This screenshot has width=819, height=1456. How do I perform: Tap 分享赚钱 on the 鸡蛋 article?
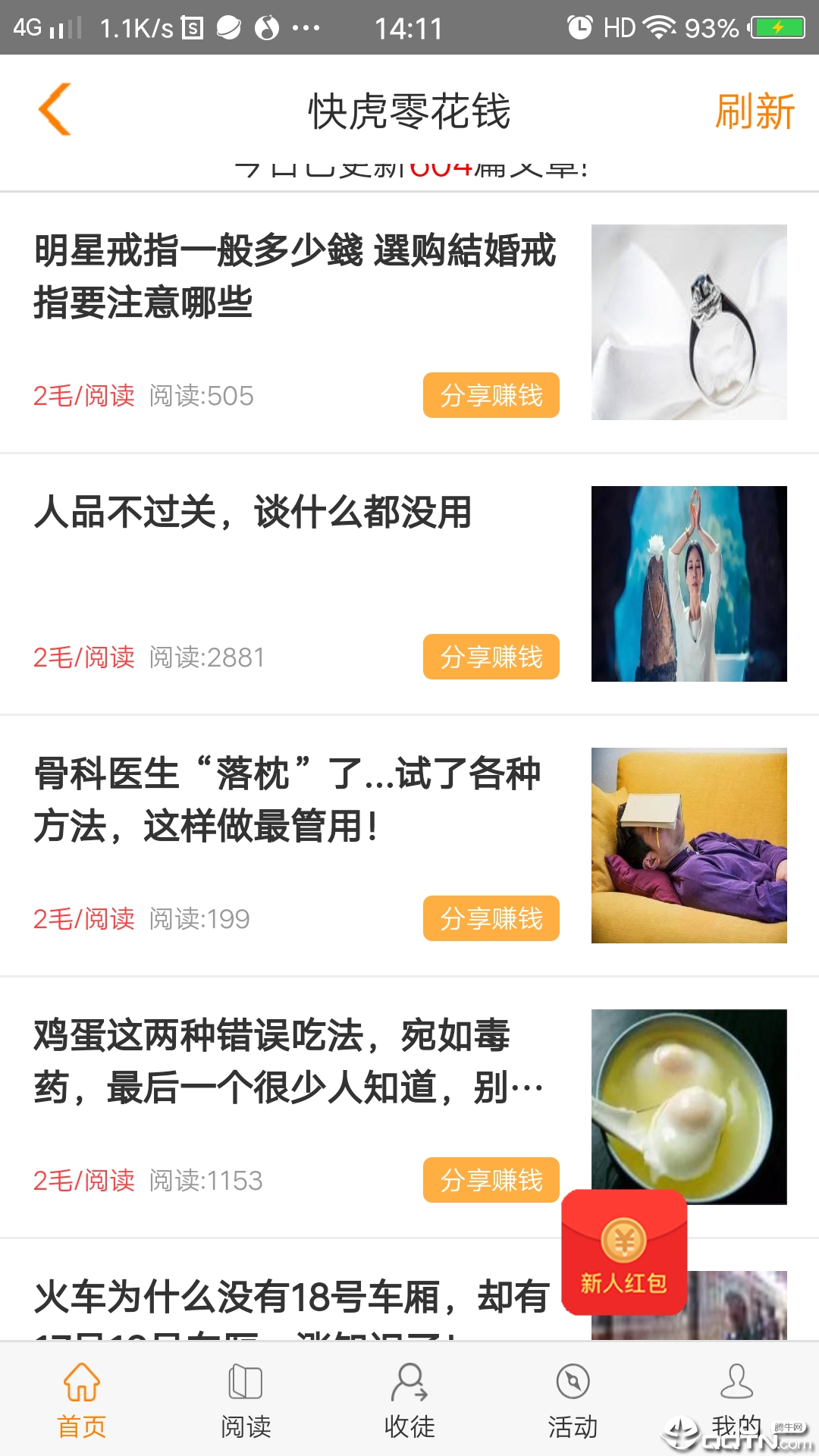pos(491,1180)
